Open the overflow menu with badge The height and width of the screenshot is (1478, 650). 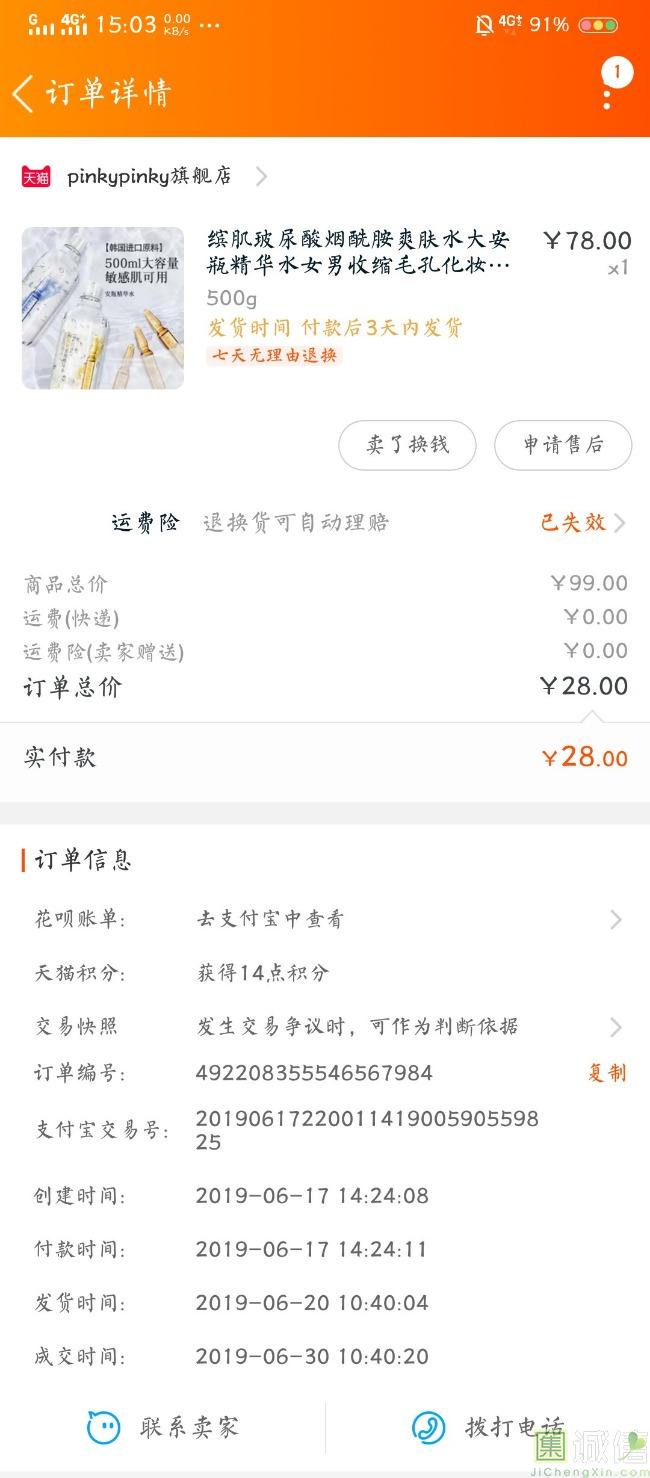tap(607, 92)
